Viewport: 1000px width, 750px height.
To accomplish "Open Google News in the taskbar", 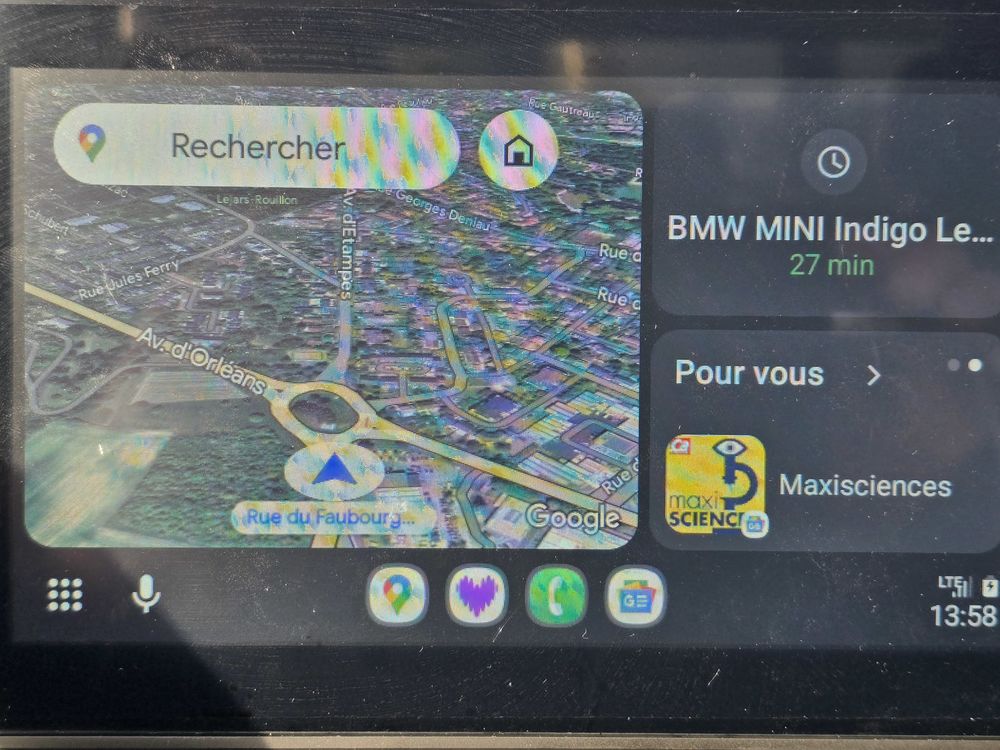I will coord(635,597).
